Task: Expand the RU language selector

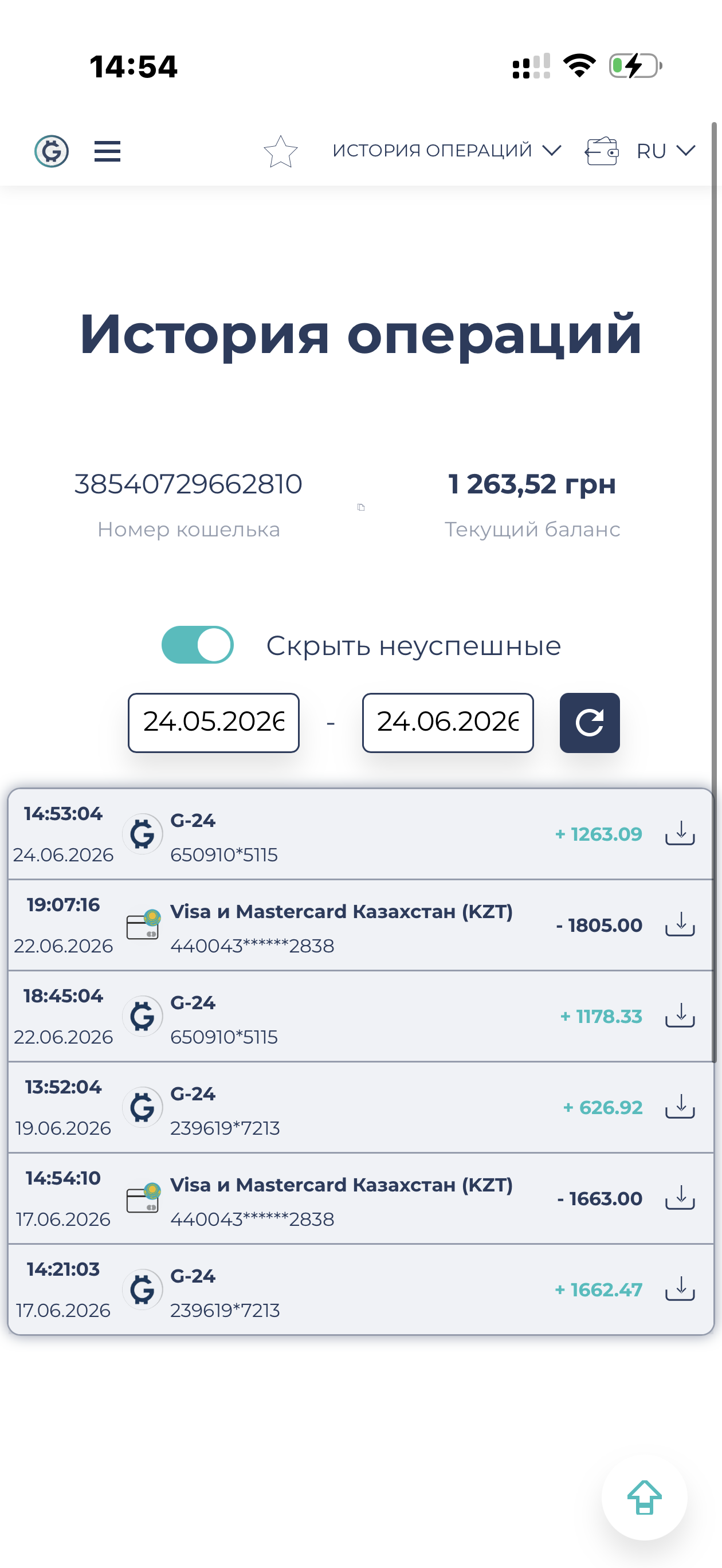Action: 665,151
